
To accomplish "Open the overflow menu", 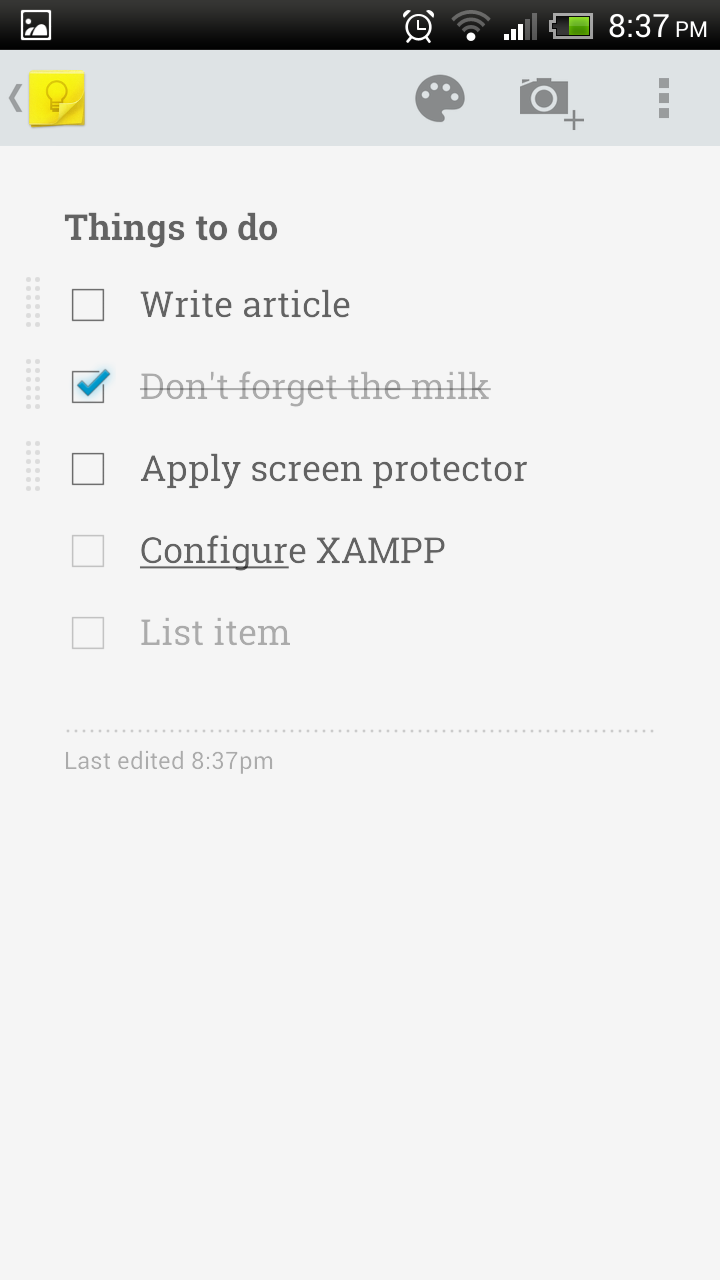I will point(663,99).
